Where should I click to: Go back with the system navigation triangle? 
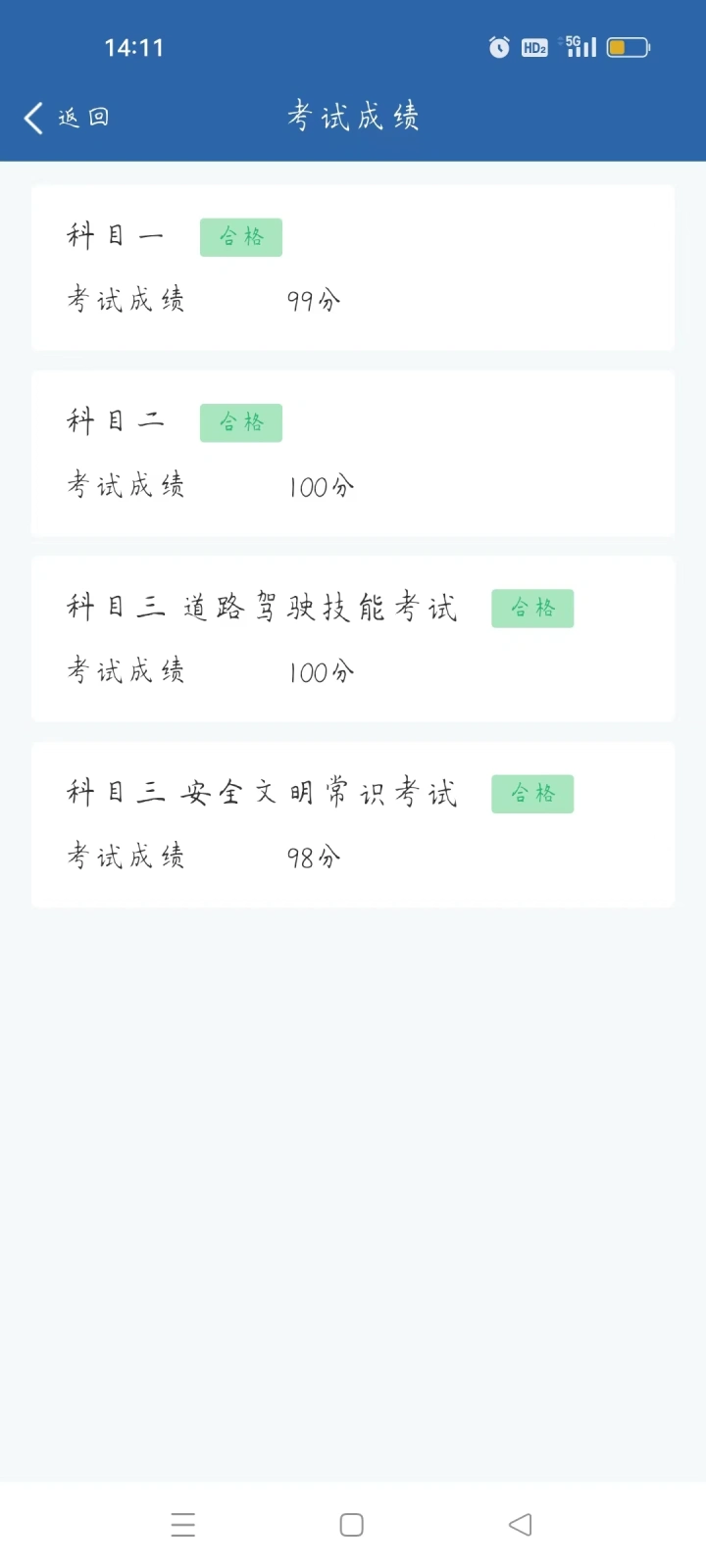pos(521,1524)
